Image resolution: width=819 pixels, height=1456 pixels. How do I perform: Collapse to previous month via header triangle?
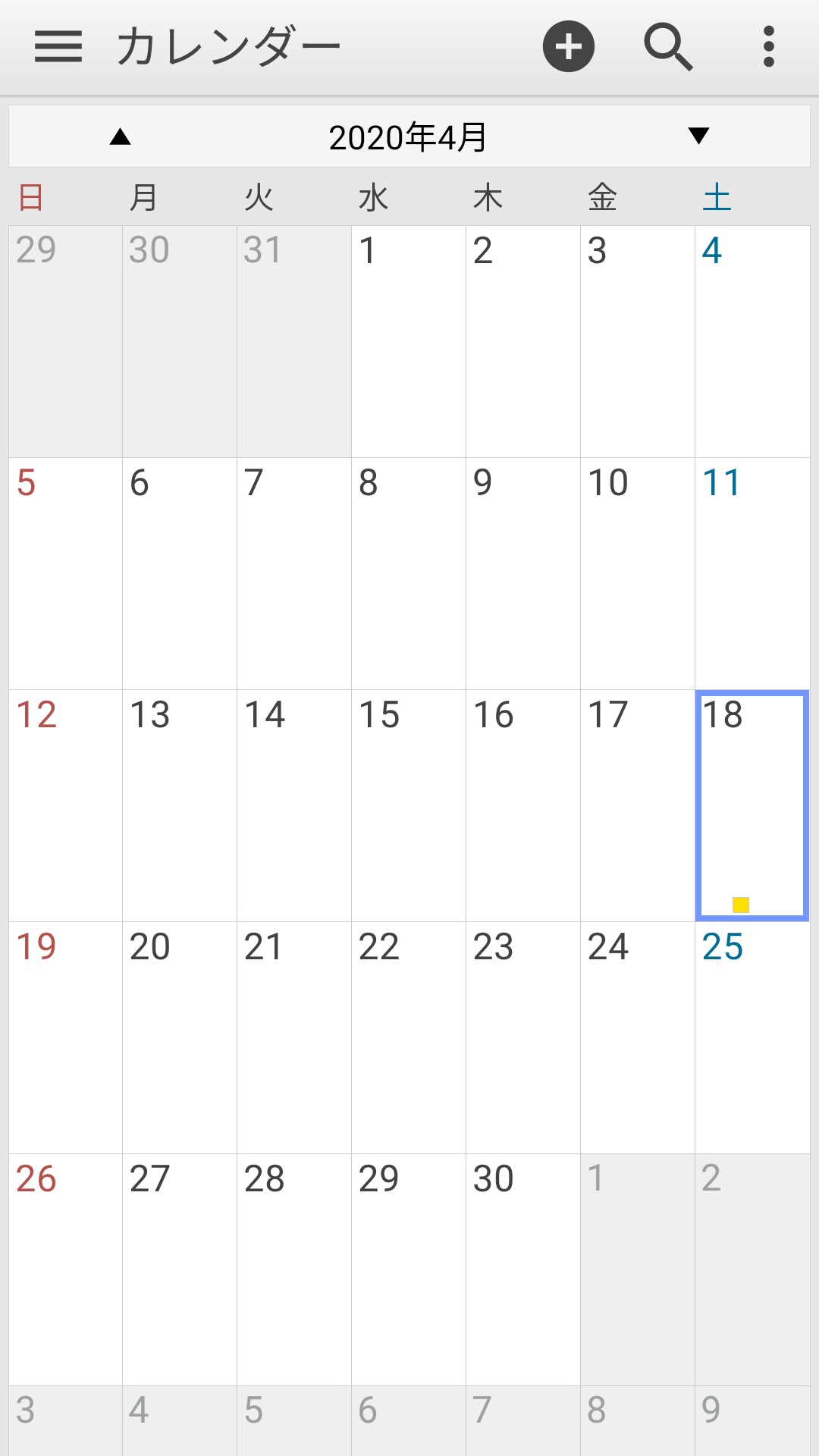point(119,136)
